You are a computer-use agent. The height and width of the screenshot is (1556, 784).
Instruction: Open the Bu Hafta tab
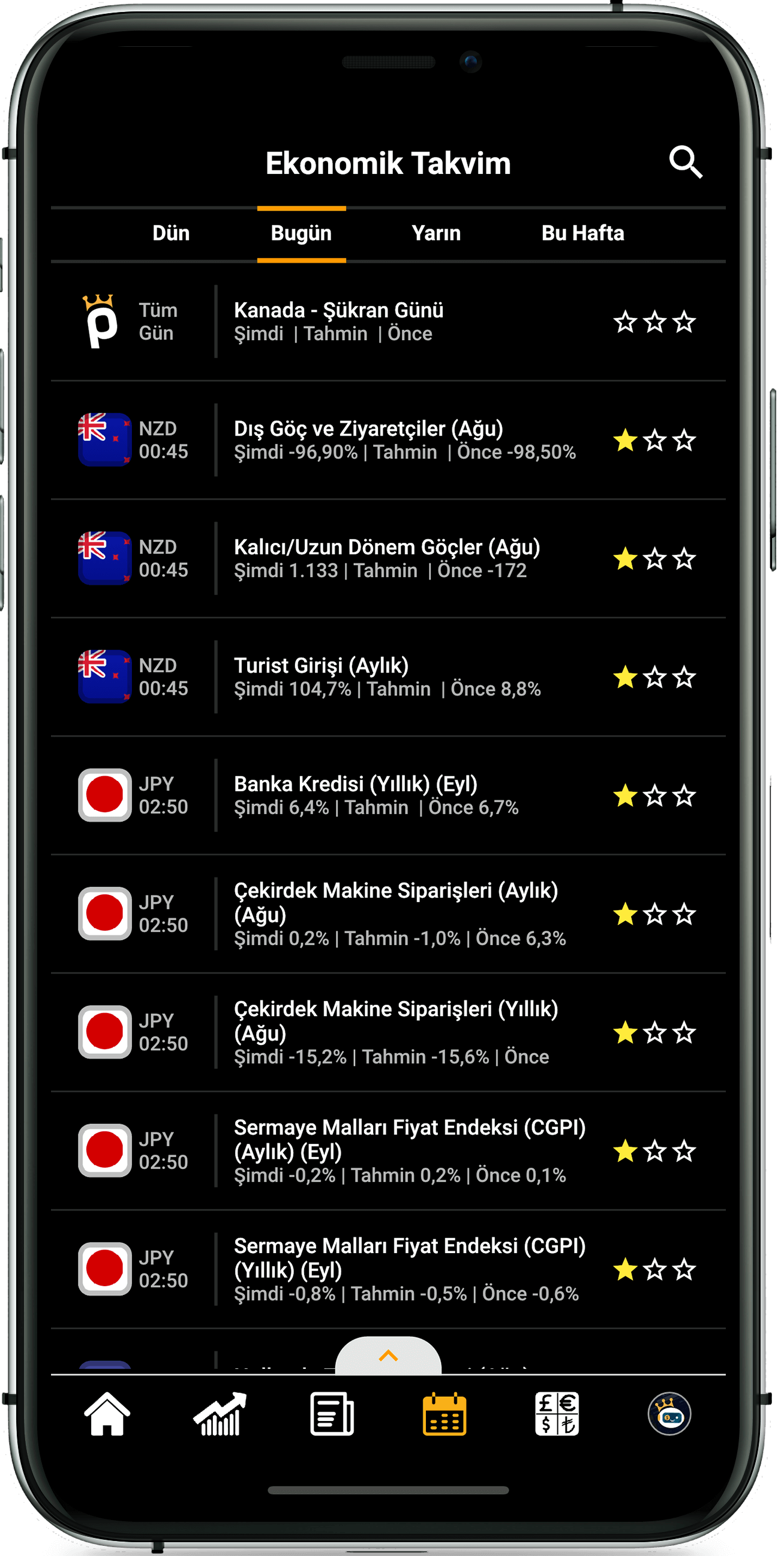[x=583, y=233]
